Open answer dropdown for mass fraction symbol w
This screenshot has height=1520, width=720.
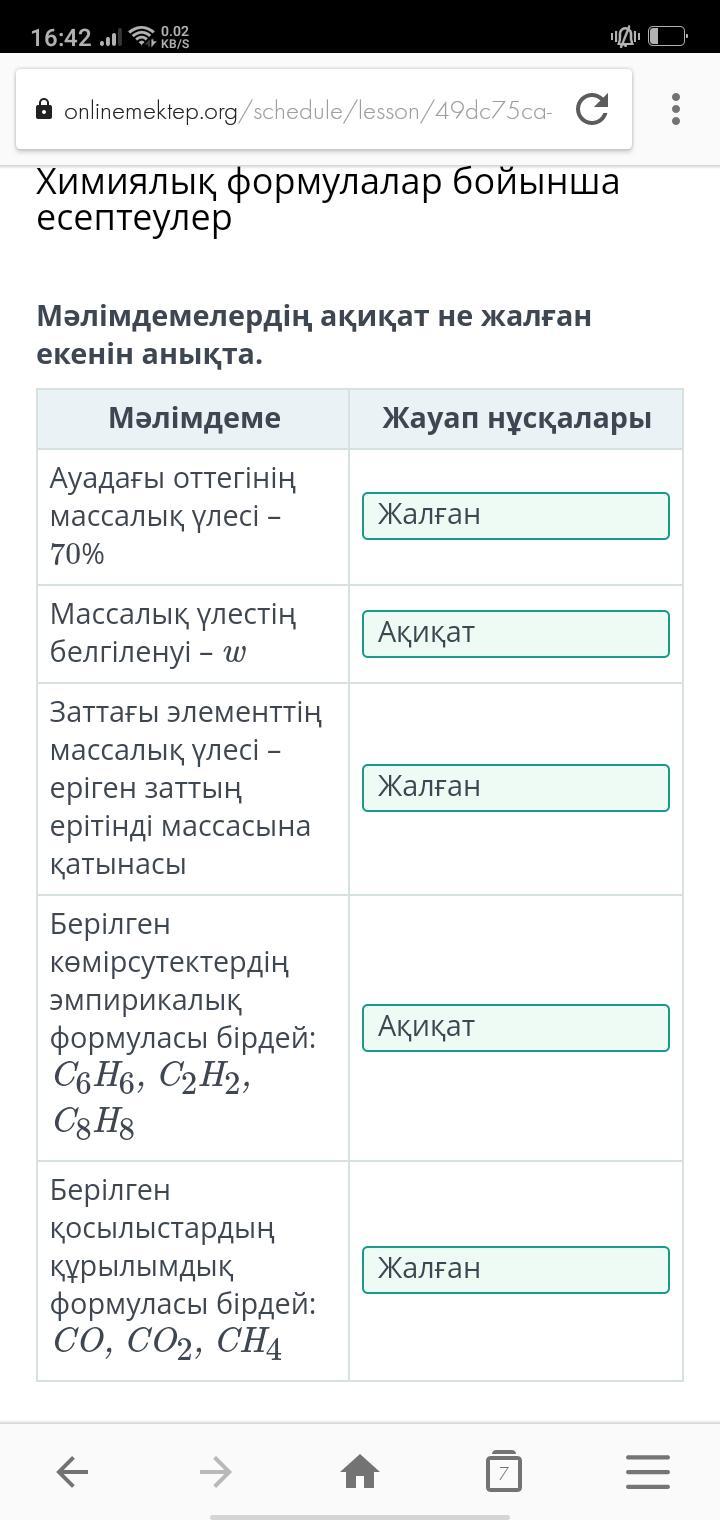click(x=516, y=634)
